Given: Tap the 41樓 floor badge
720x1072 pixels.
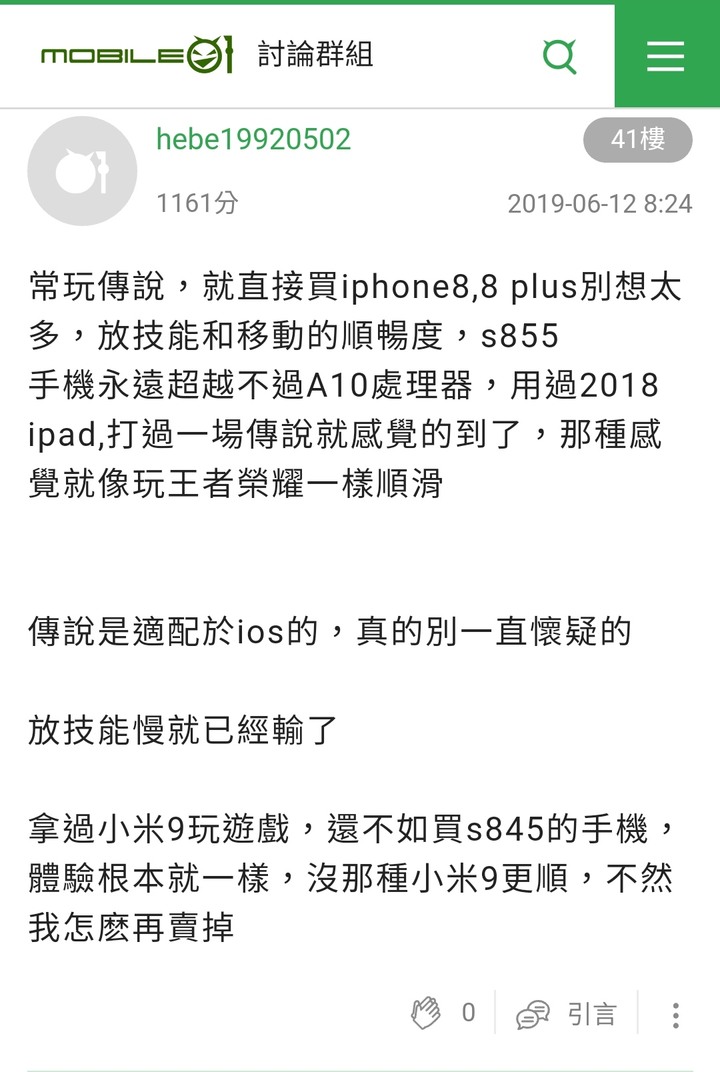Looking at the screenshot, I should [x=637, y=140].
